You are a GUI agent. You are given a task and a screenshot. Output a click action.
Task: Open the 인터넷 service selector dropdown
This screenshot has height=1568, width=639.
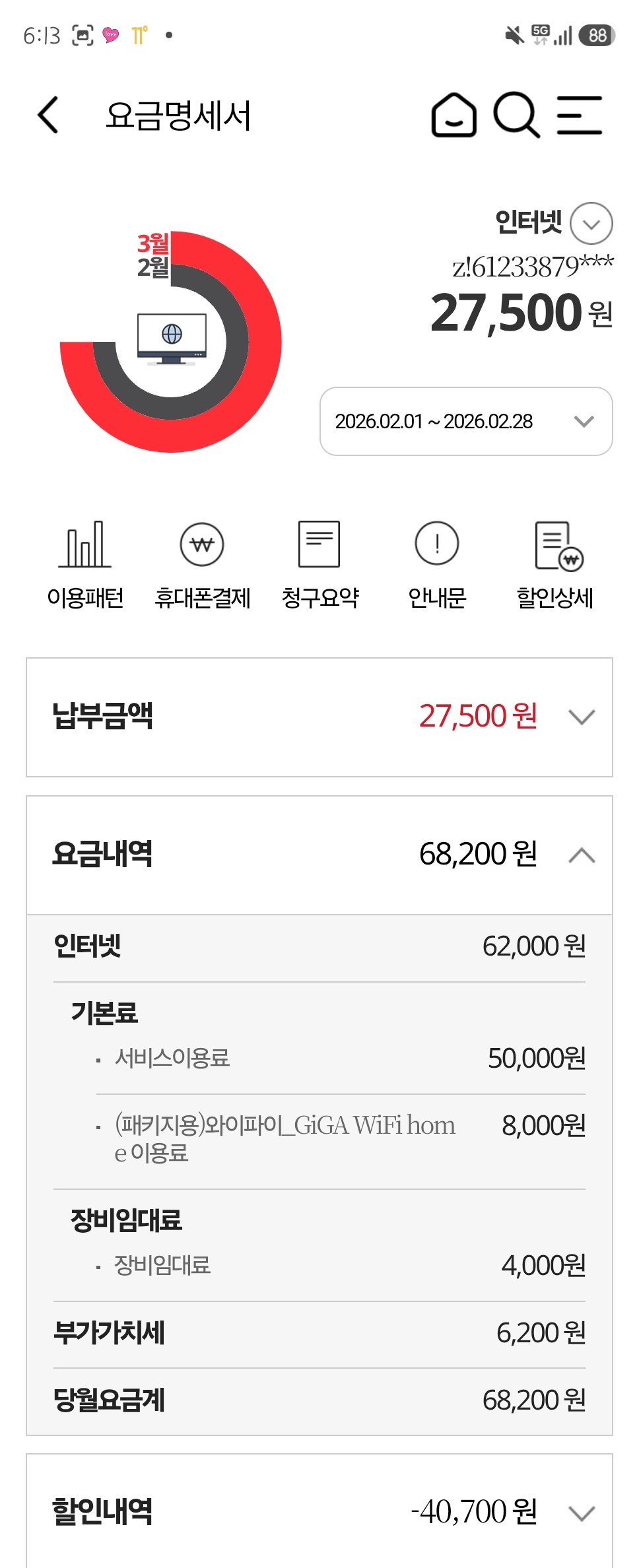click(591, 224)
